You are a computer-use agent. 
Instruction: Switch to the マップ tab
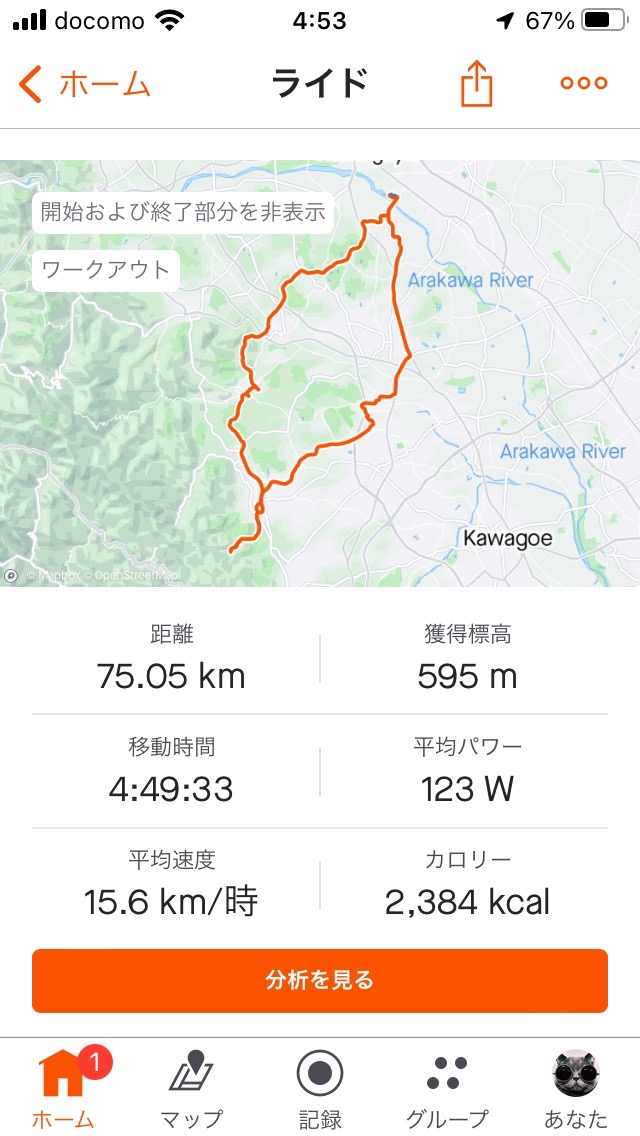point(191,1088)
